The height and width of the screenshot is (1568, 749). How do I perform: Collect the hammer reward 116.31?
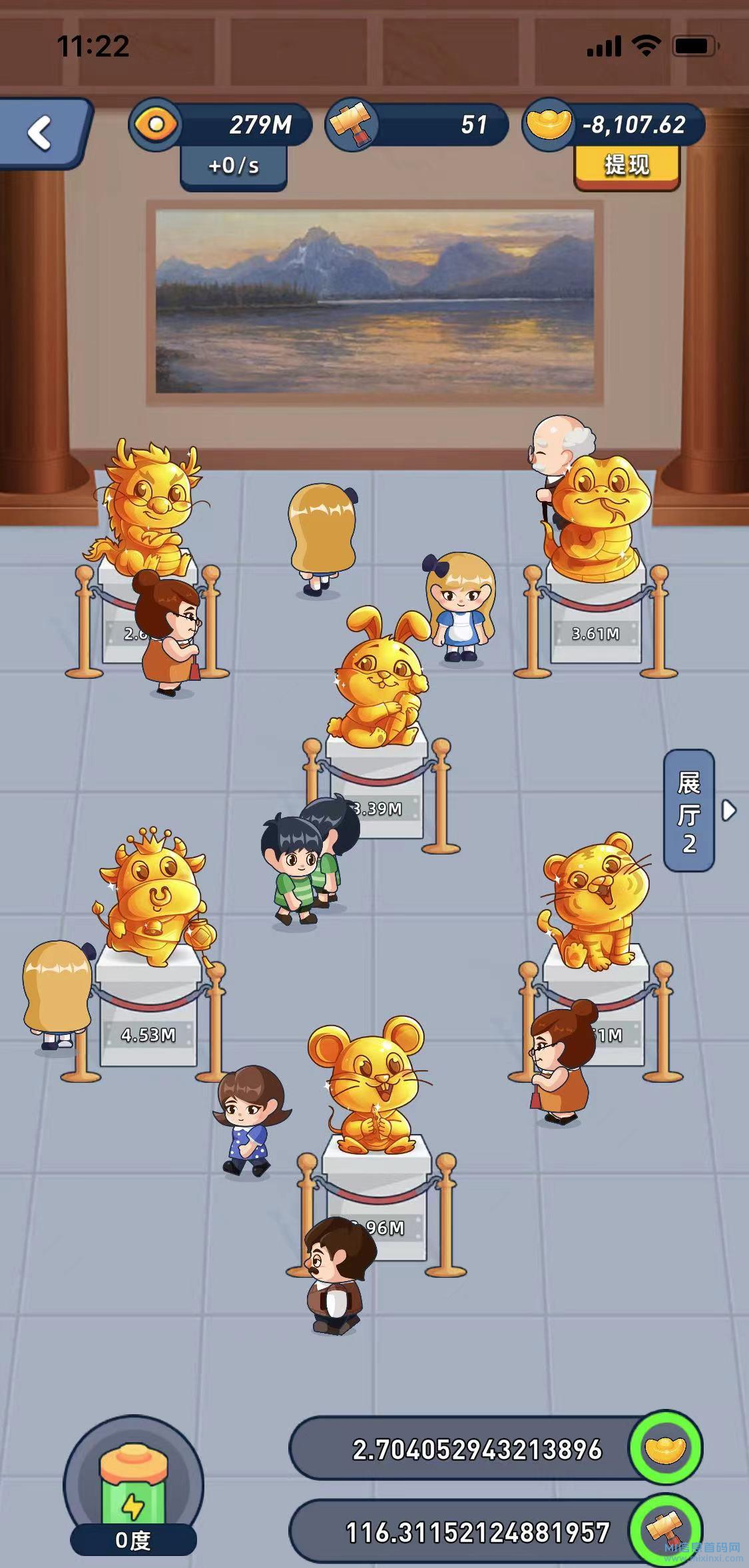pyautogui.click(x=665, y=1530)
